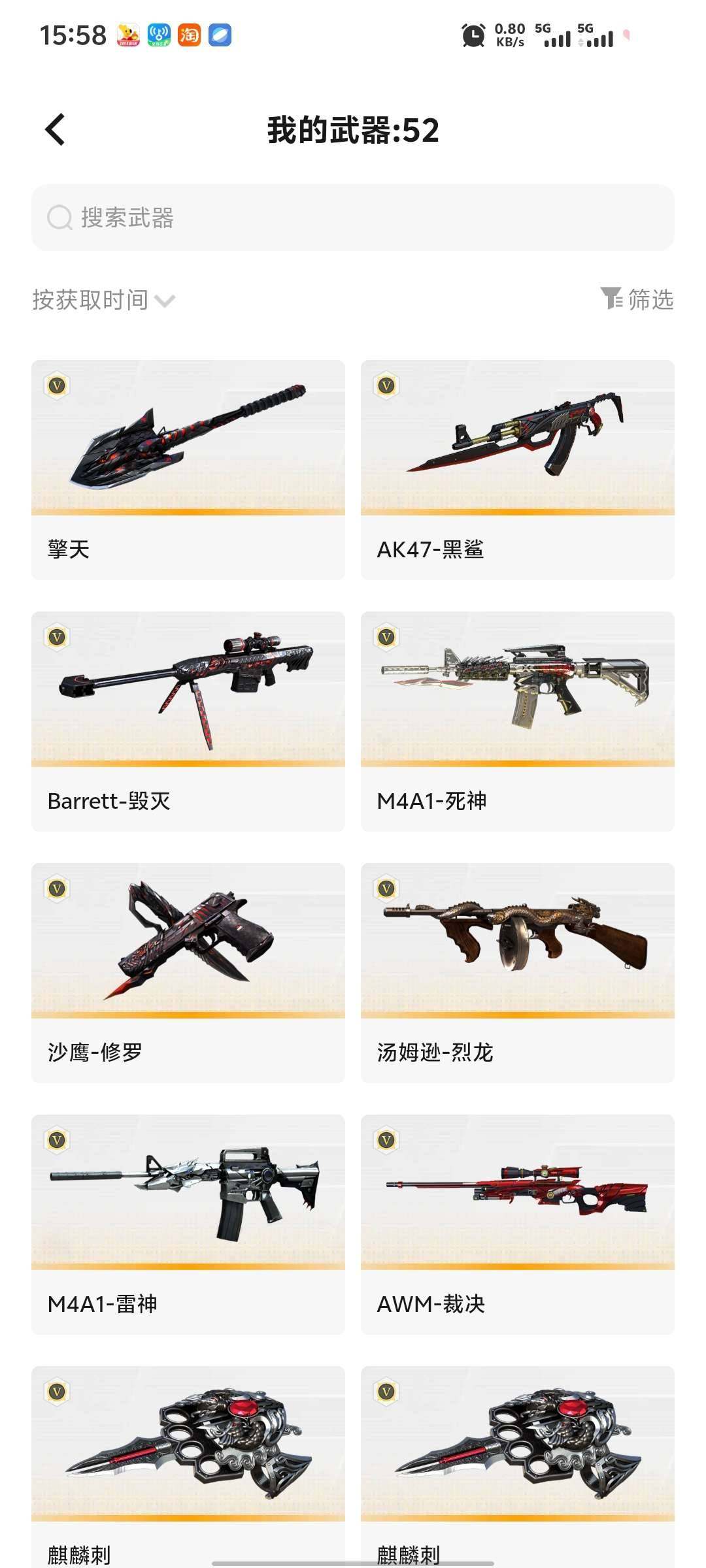Navigate back using the arrow icon

pos(56,129)
